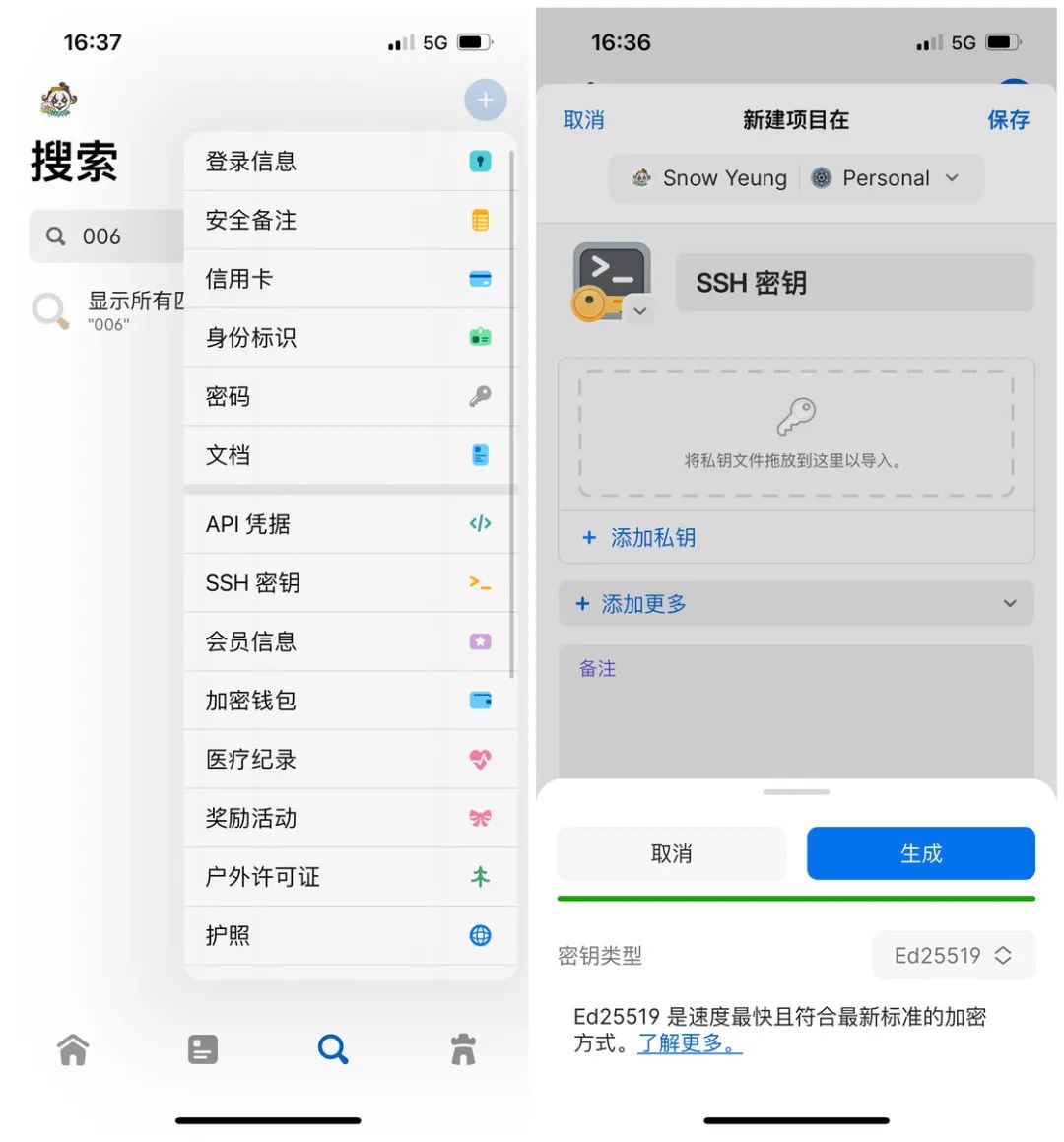Select 信用卡 item type
This screenshot has height=1142, width=1064.
pos(349,279)
